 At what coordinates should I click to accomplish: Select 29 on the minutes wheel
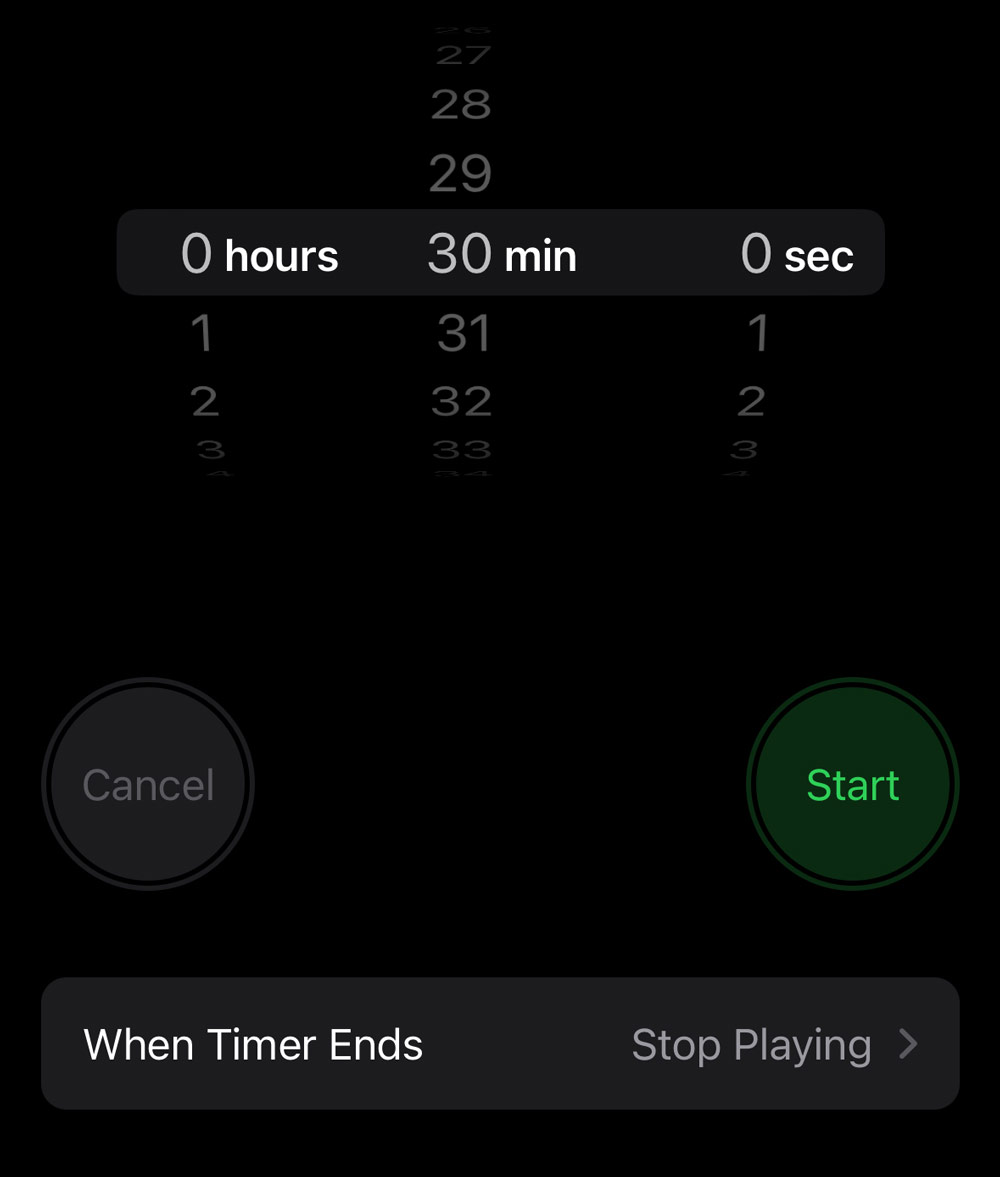(x=459, y=172)
